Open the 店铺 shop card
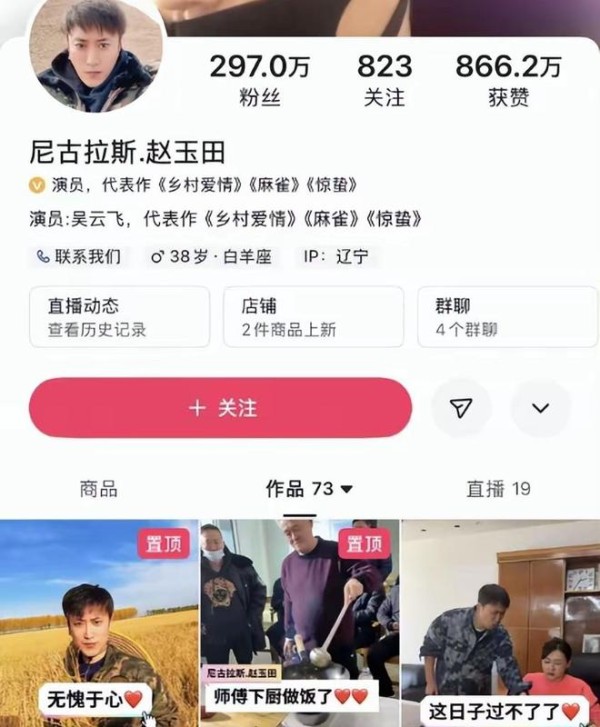The height and width of the screenshot is (727, 600). pyautogui.click(x=312, y=317)
